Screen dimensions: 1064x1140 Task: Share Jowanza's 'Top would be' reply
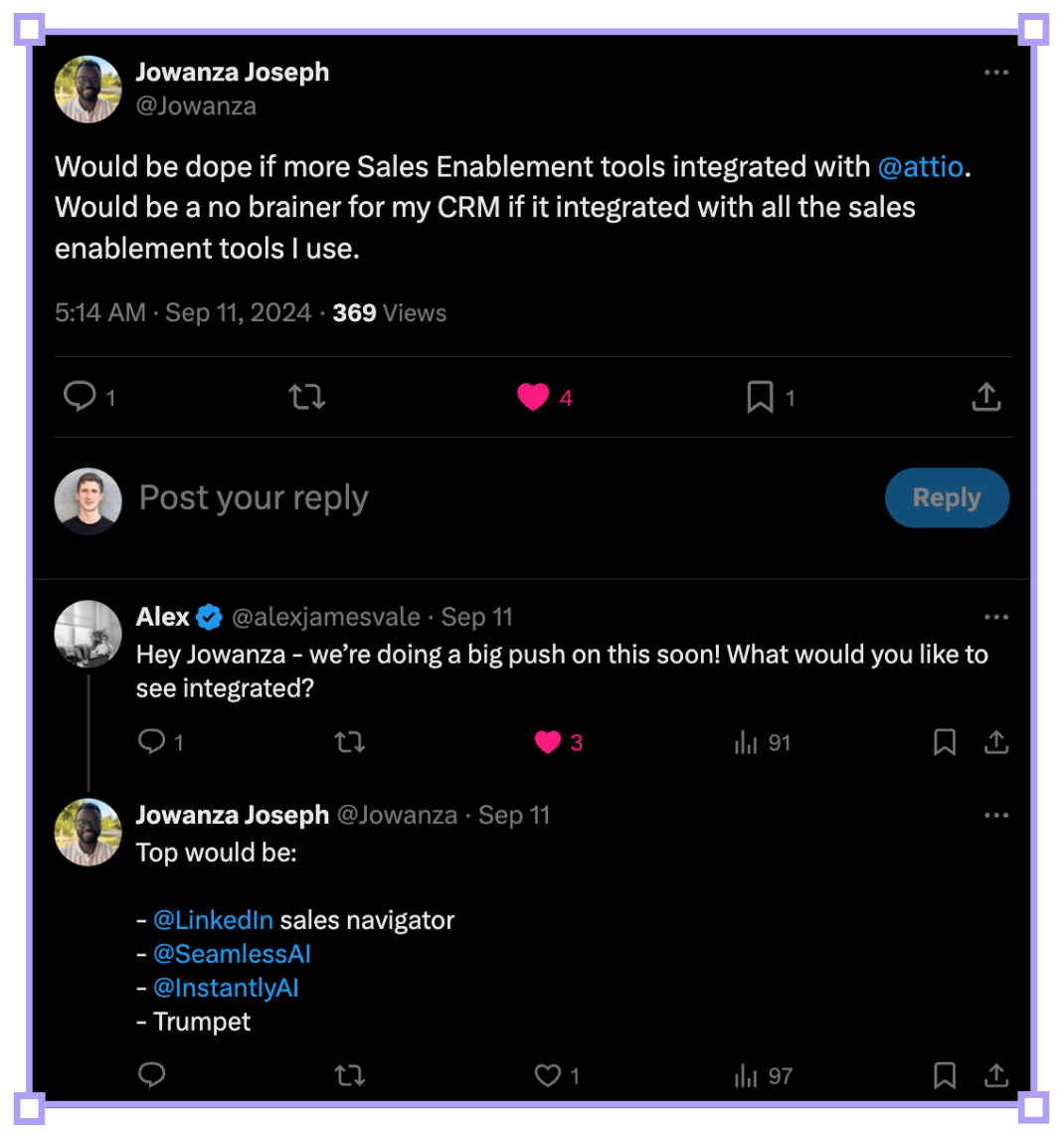[995, 1075]
